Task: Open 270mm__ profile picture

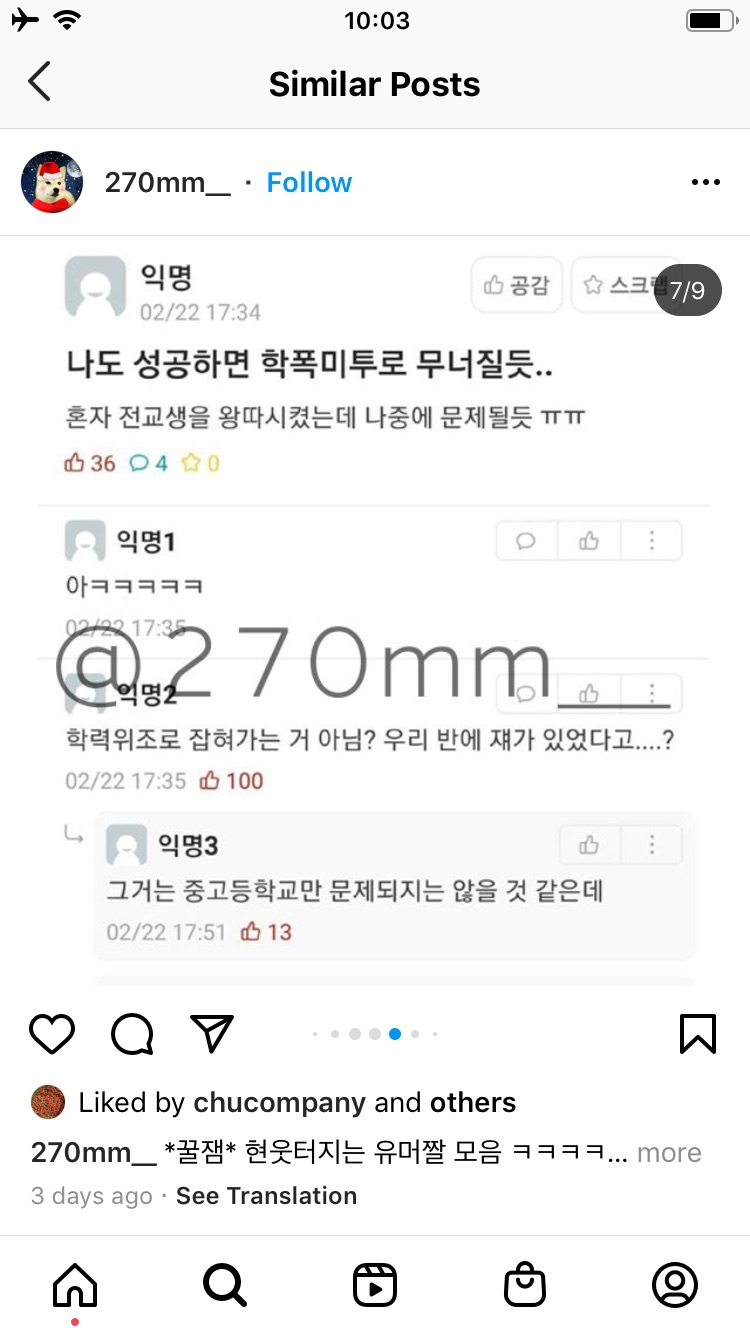Action: [52, 182]
